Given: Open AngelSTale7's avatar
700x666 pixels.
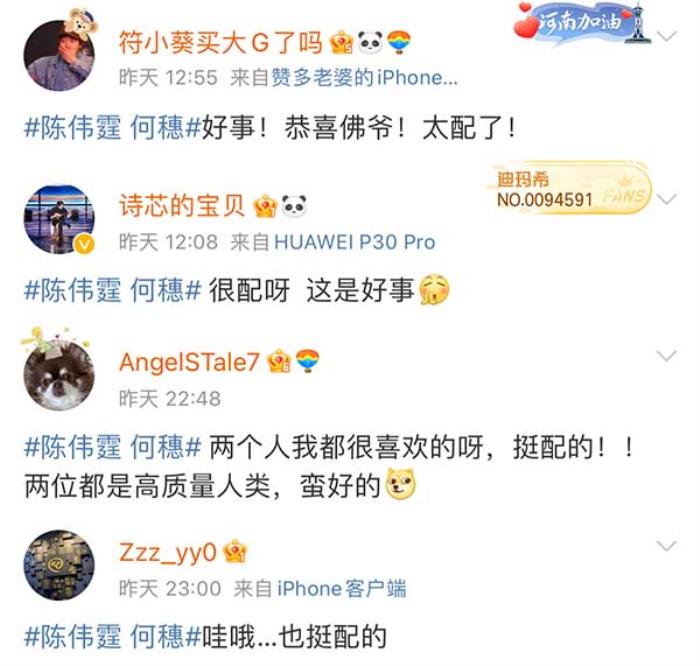Looking at the screenshot, I should click(x=59, y=374).
